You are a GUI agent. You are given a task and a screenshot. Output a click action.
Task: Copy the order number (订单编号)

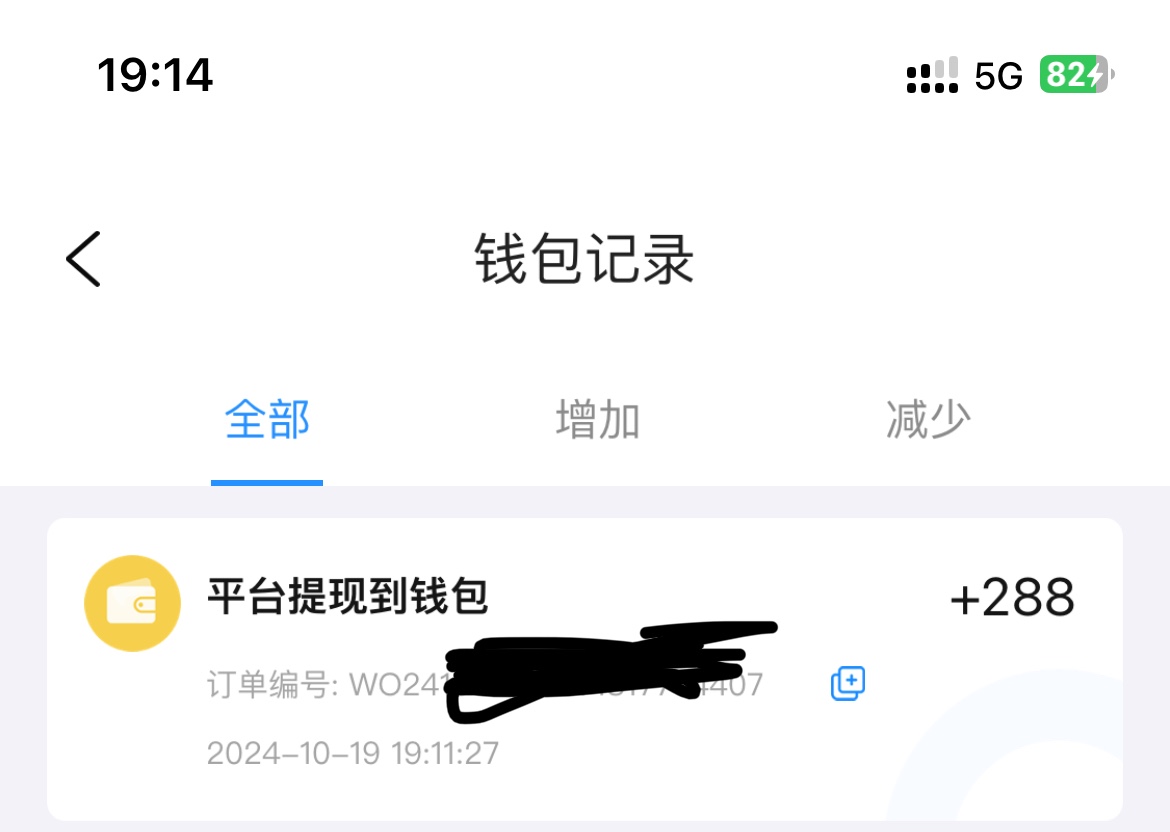pyautogui.click(x=848, y=683)
